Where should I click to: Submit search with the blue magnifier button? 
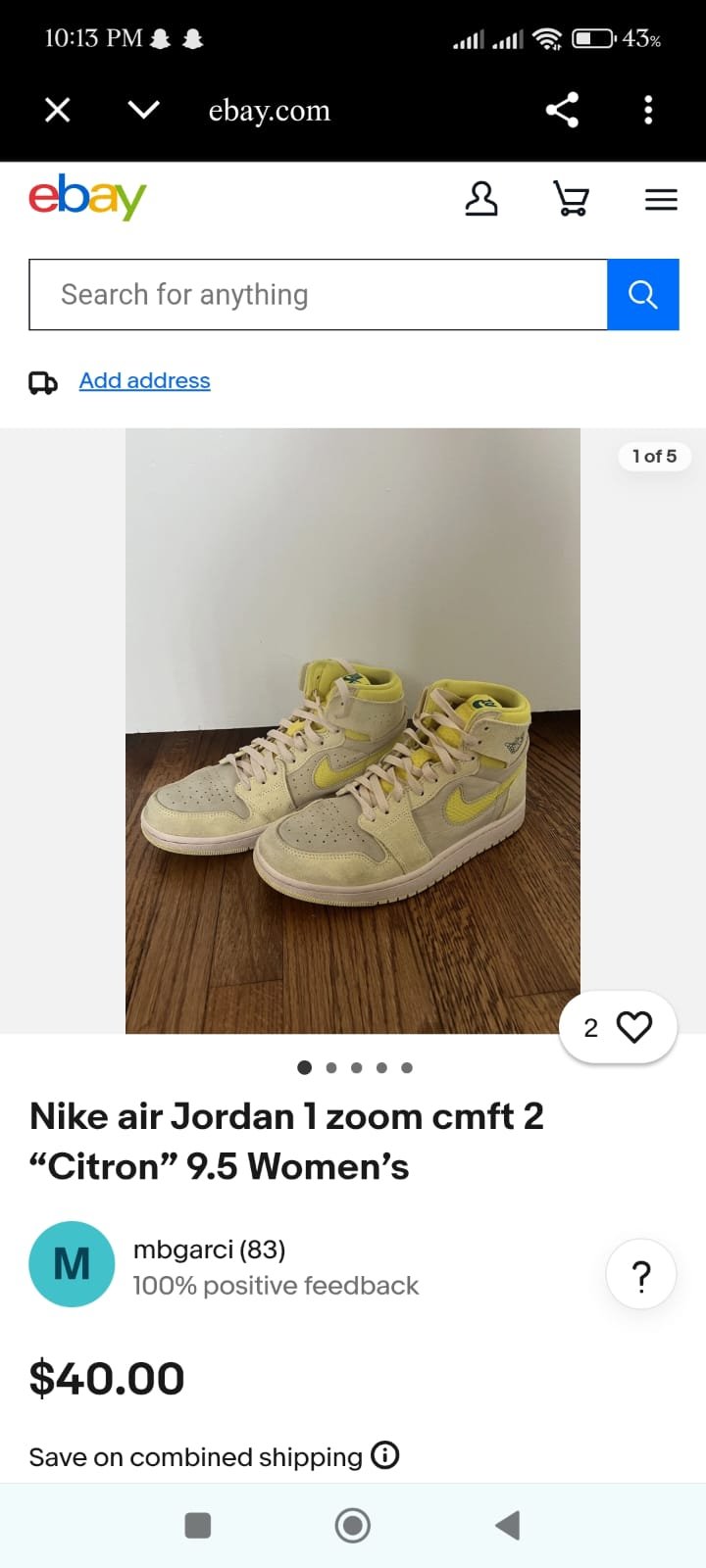[x=643, y=295]
